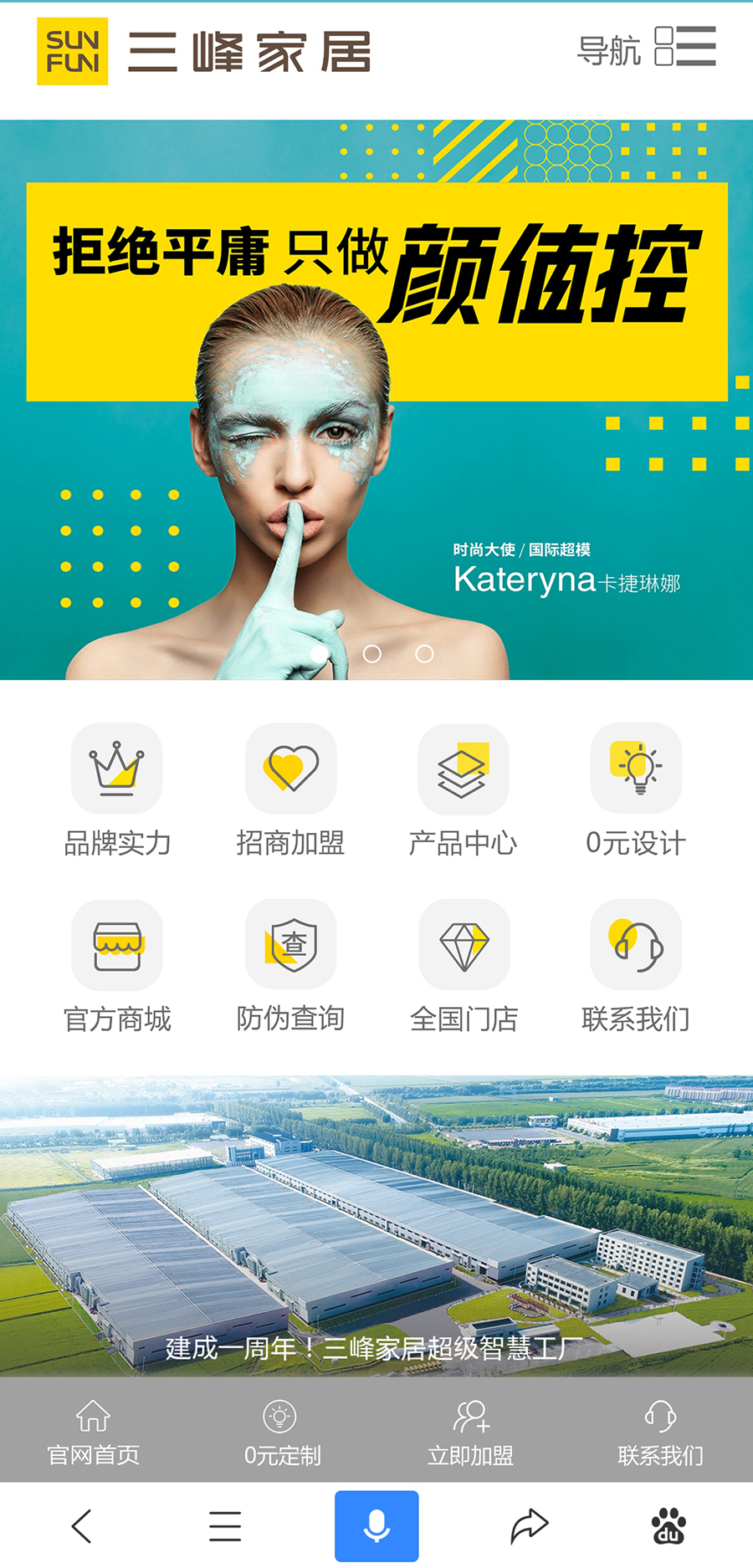Open the 颜值控 Kateryna banner
Image resolution: width=753 pixels, height=1568 pixels.
coord(376,401)
